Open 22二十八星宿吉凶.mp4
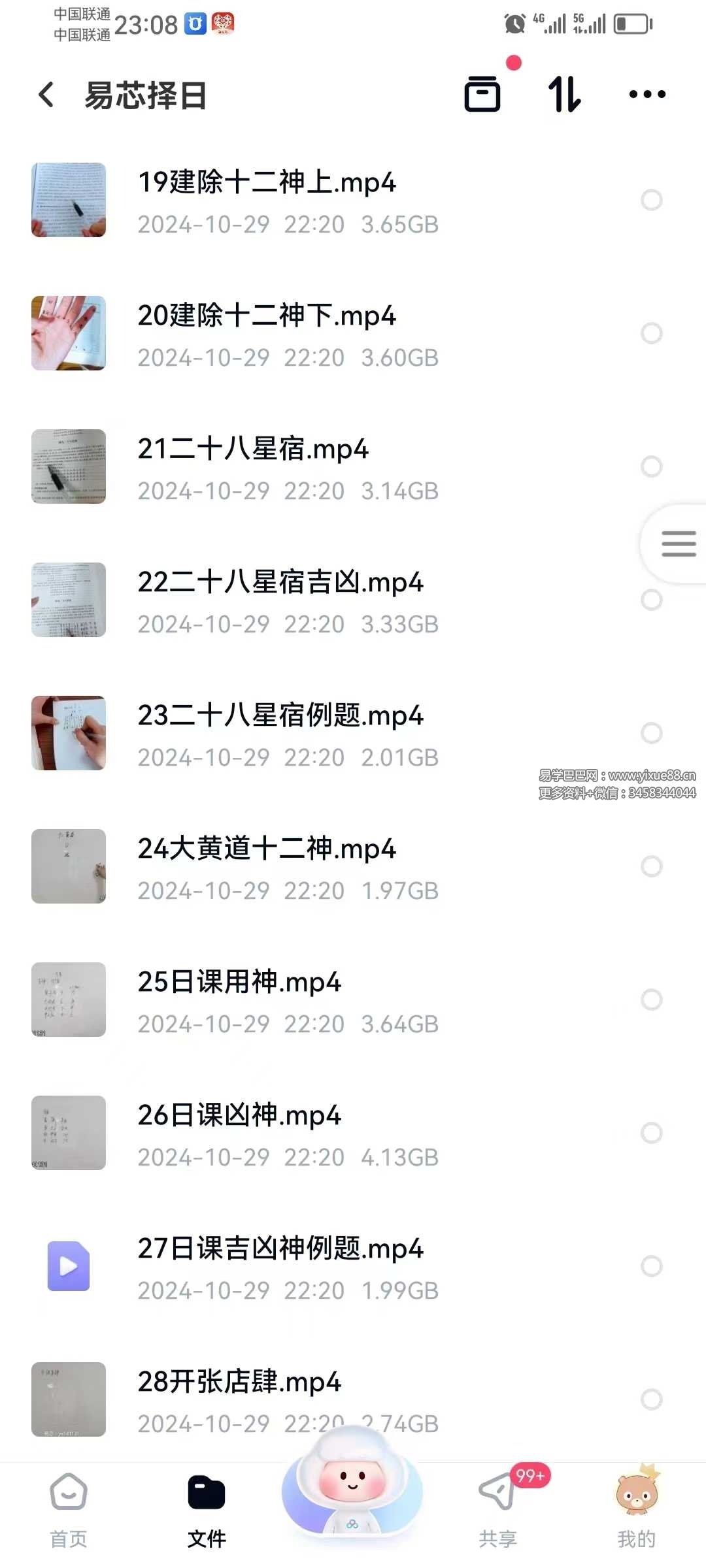 pos(280,583)
